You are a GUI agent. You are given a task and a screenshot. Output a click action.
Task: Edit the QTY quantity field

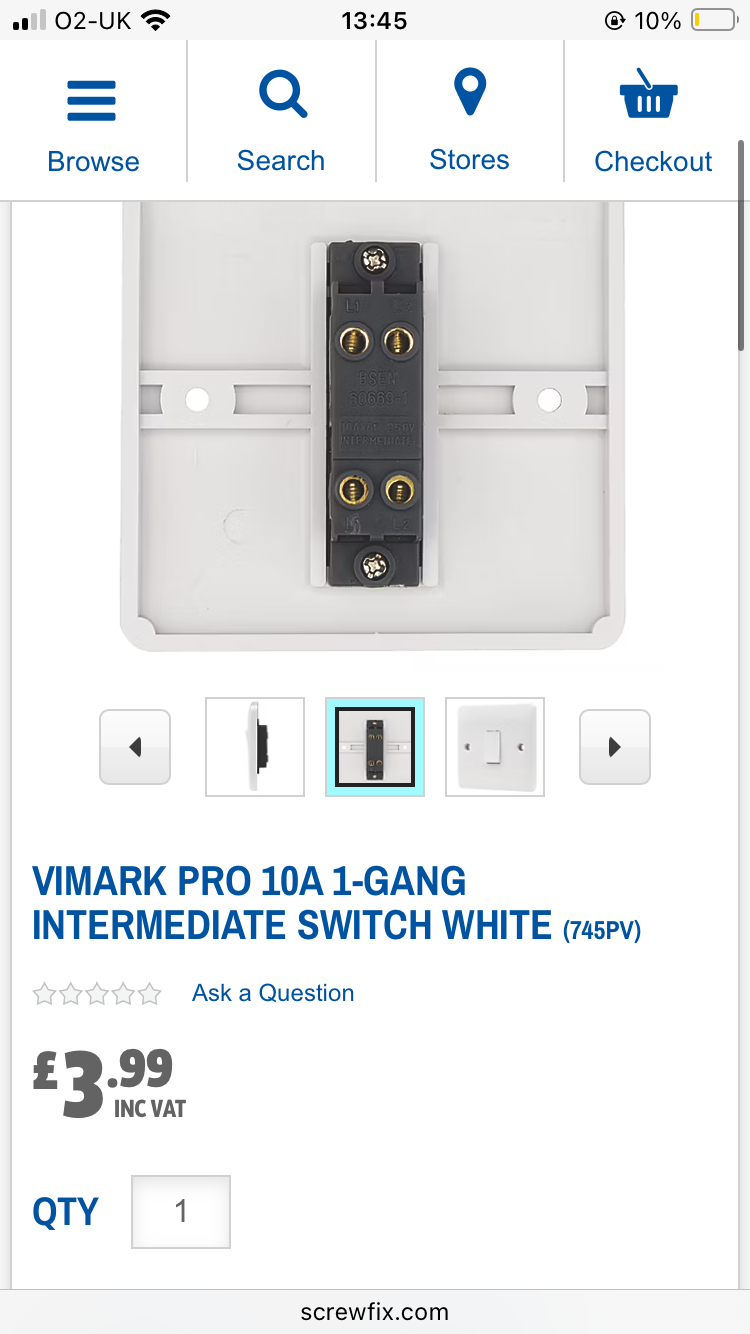pos(181,1212)
